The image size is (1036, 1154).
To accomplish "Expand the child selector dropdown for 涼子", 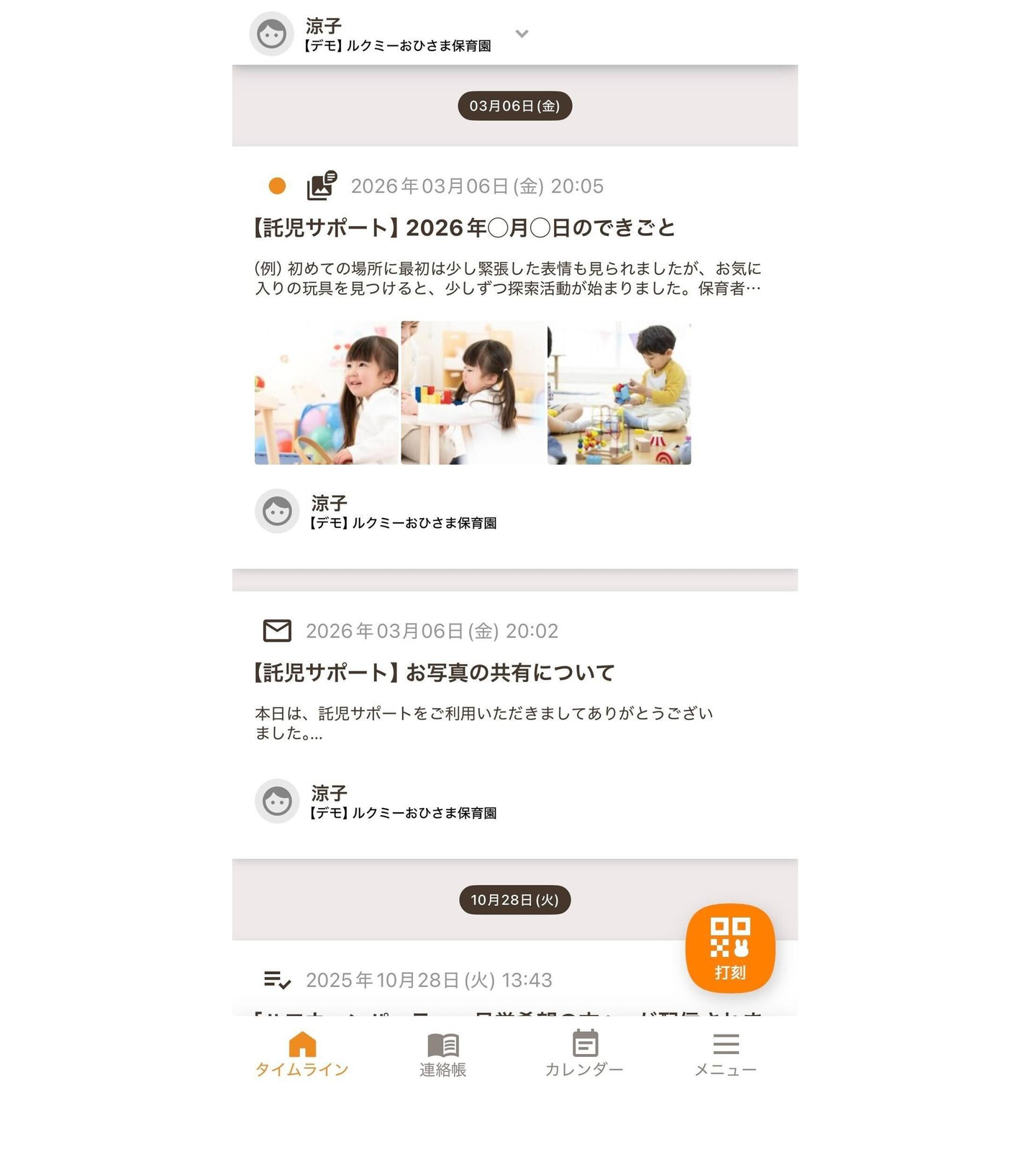I will [x=522, y=34].
